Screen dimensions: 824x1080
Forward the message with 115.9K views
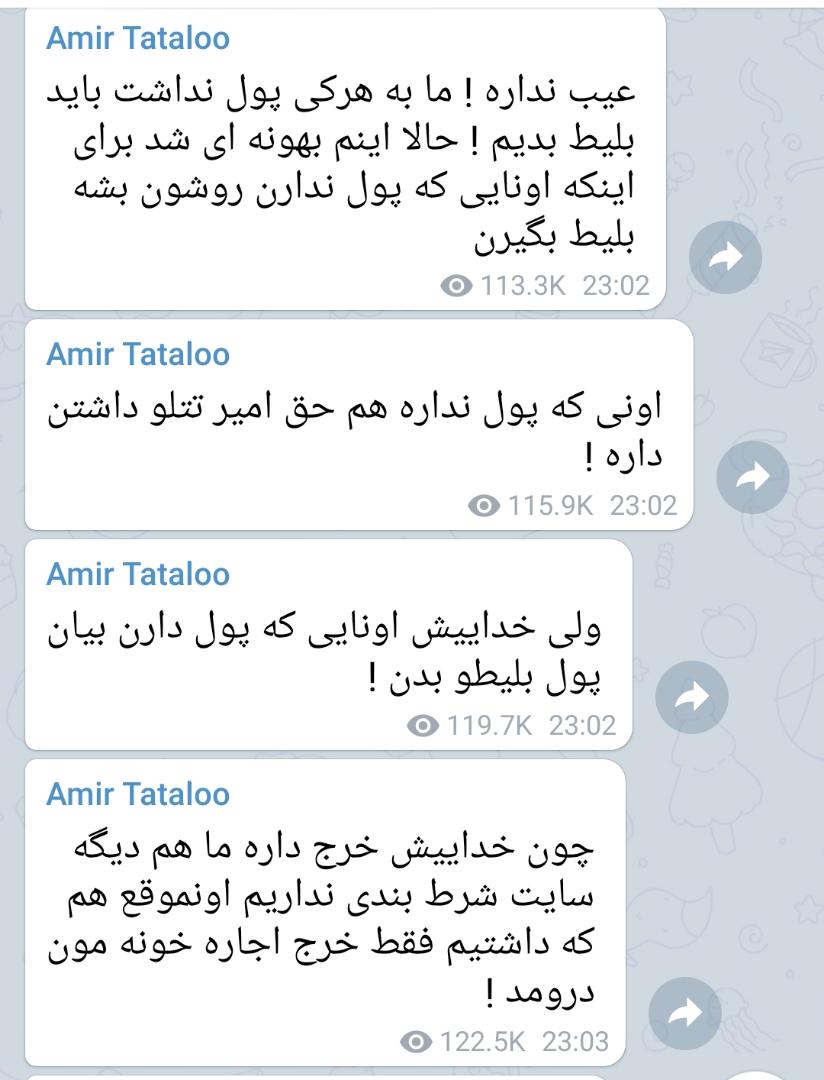click(753, 477)
